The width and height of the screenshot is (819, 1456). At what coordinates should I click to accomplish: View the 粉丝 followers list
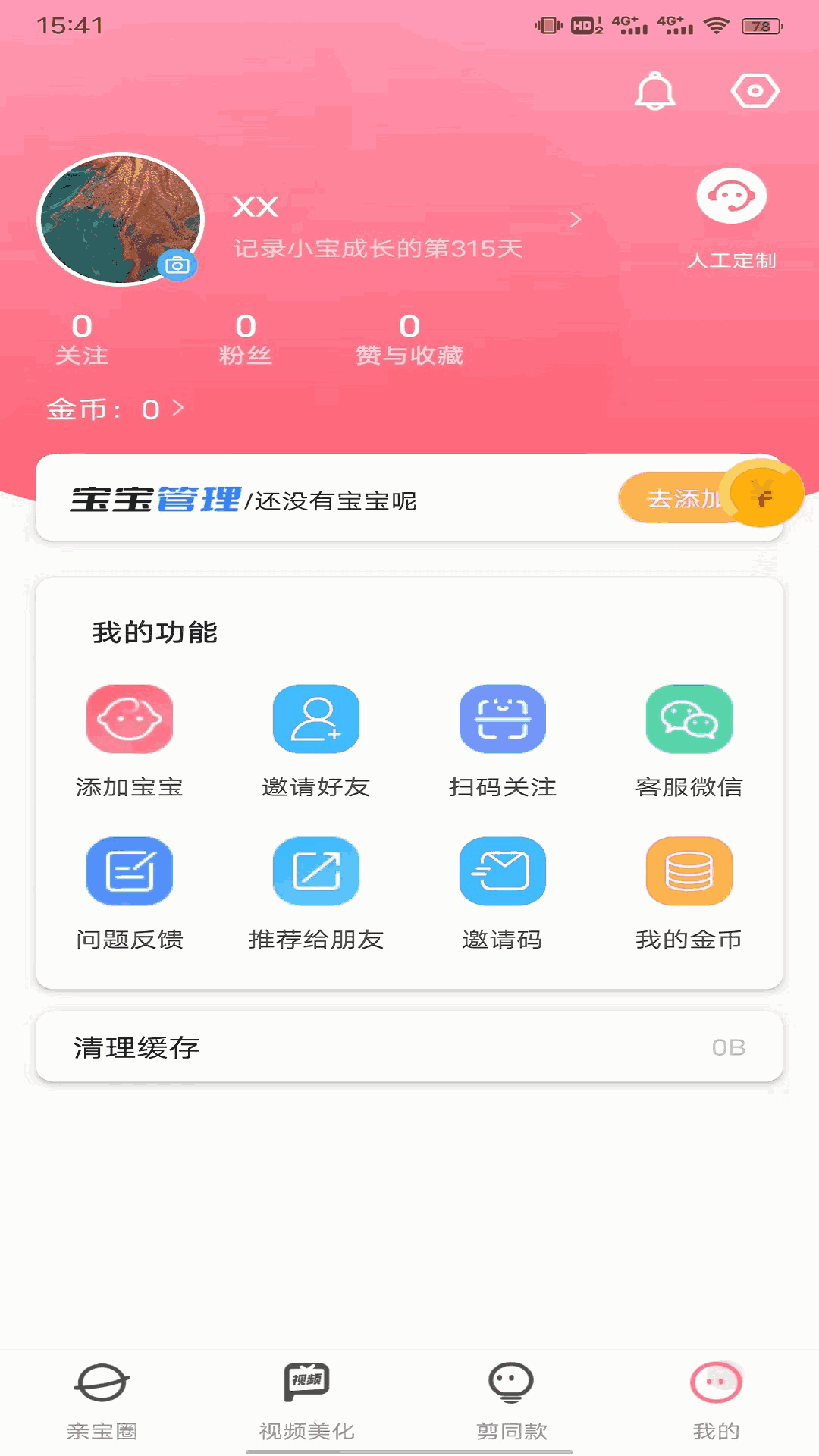click(245, 339)
